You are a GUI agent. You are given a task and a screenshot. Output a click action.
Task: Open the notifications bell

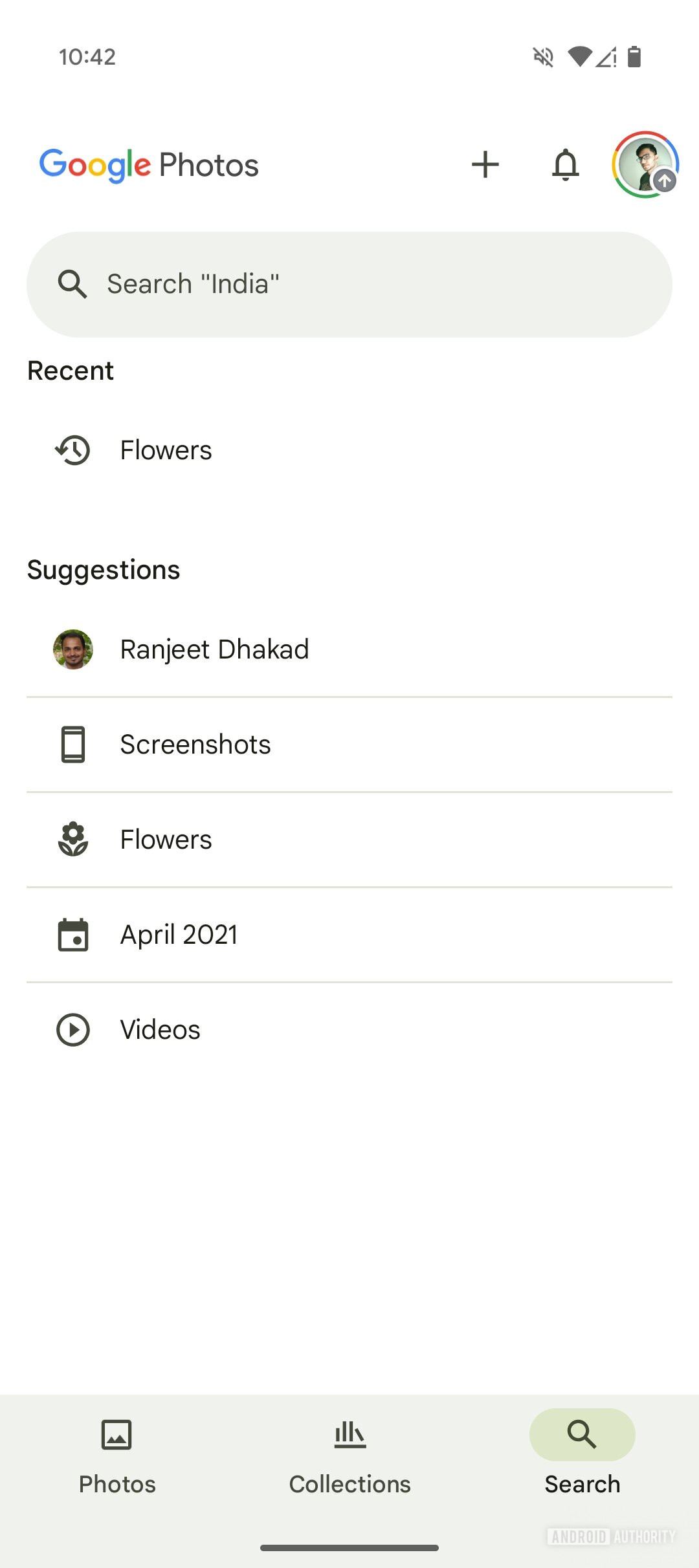pyautogui.click(x=565, y=164)
